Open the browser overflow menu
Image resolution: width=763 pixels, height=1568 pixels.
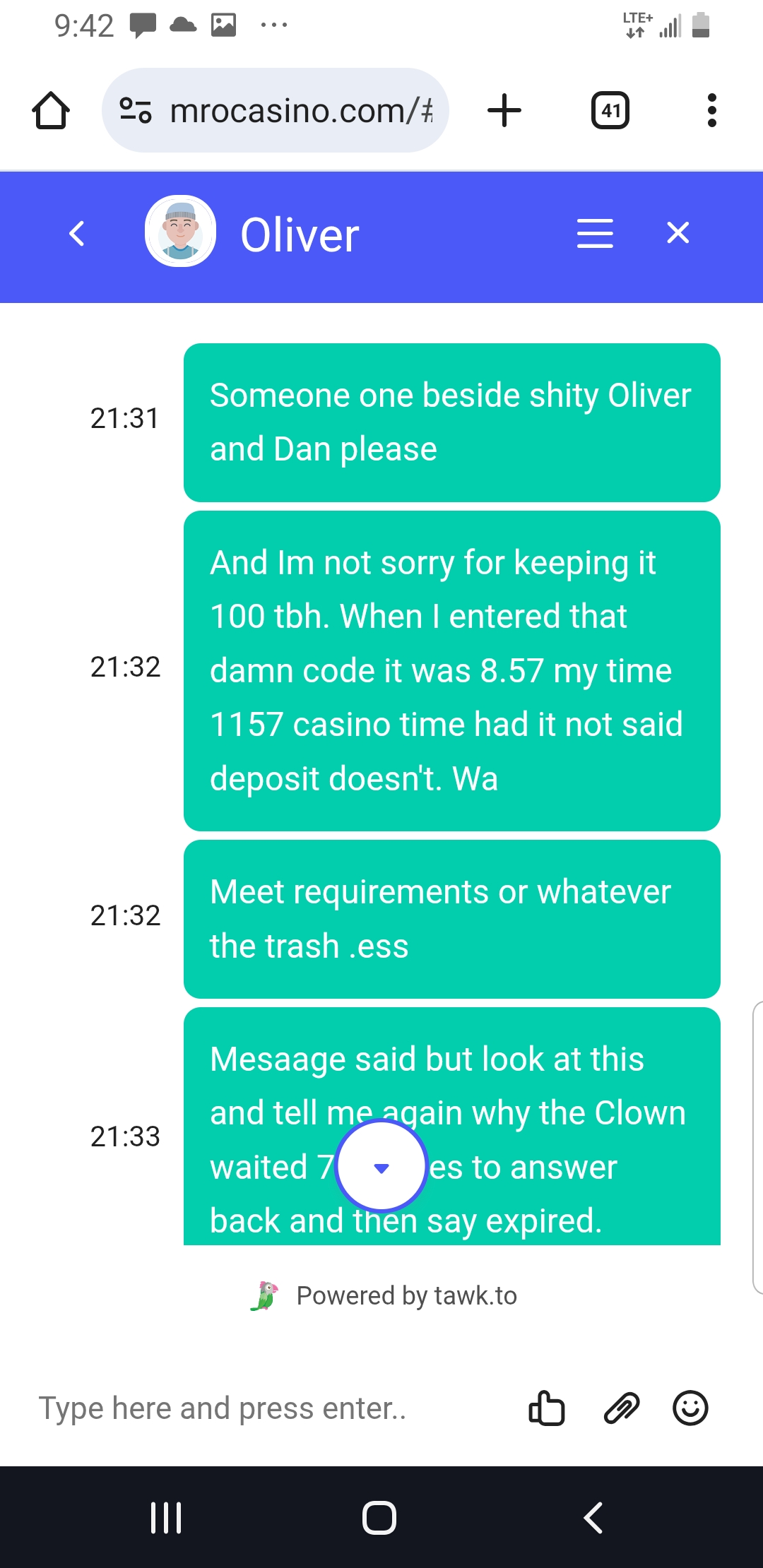[x=711, y=111]
